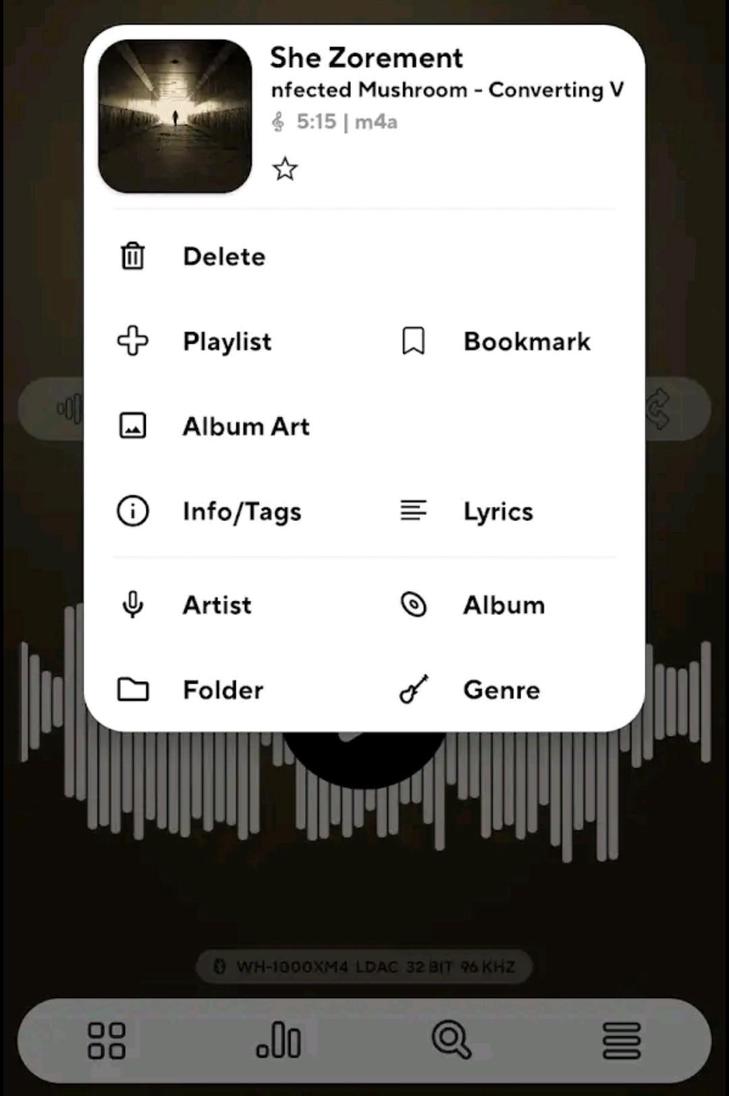Viewport: 729px width, 1096px height.
Task: Click the trash icon beside Delete
Action: click(131, 256)
